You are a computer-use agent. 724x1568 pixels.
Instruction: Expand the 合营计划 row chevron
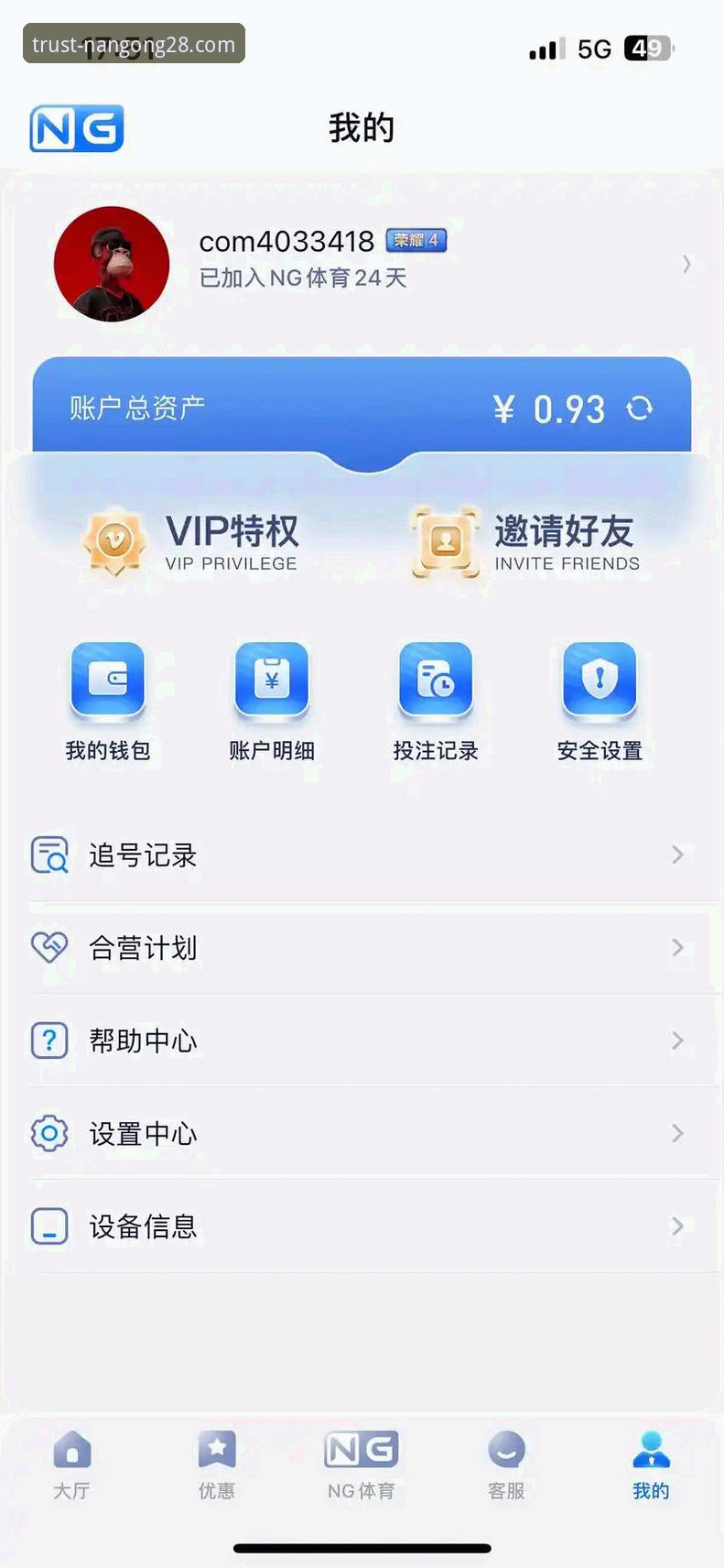coord(677,948)
